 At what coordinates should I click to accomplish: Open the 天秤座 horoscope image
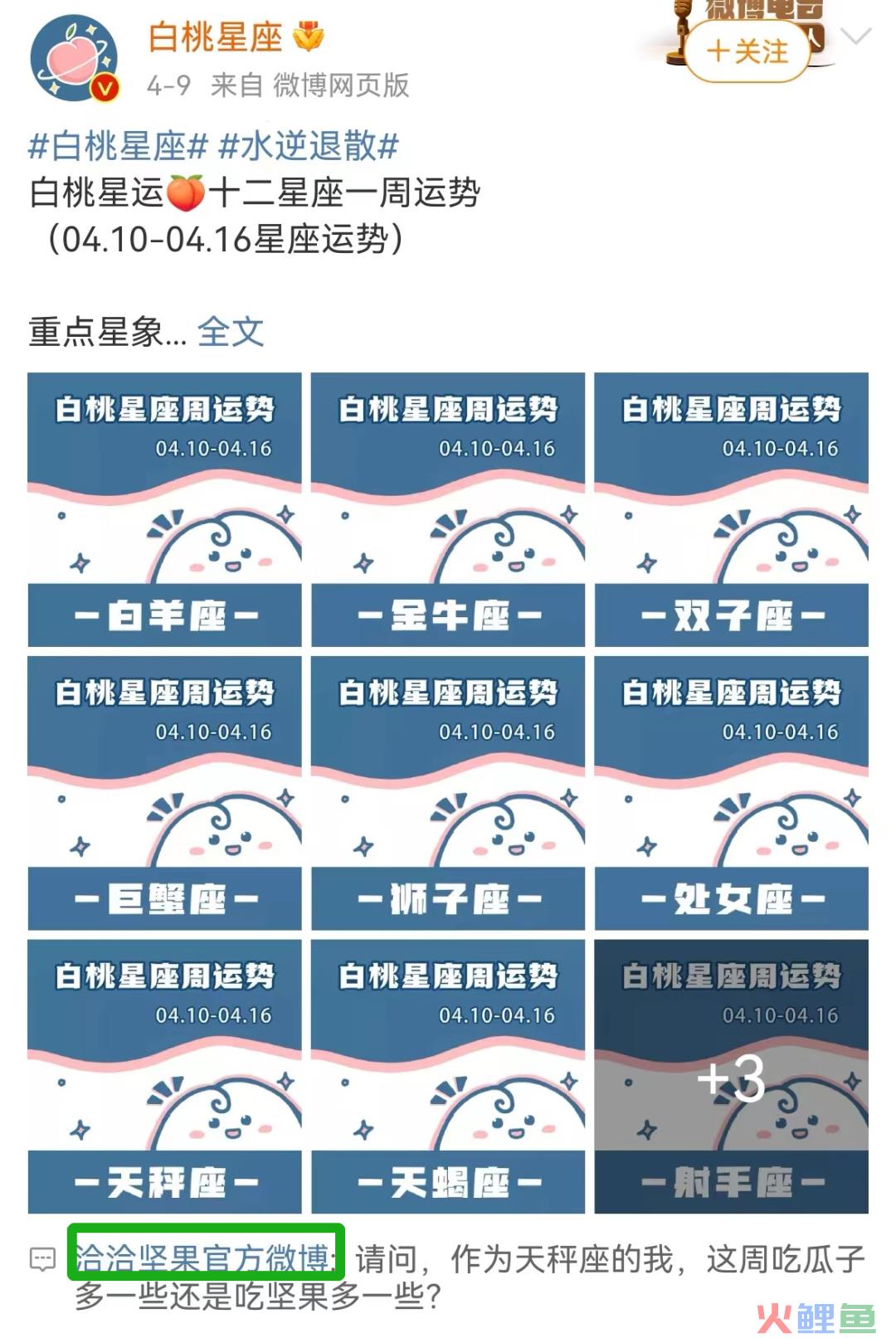point(164,1076)
